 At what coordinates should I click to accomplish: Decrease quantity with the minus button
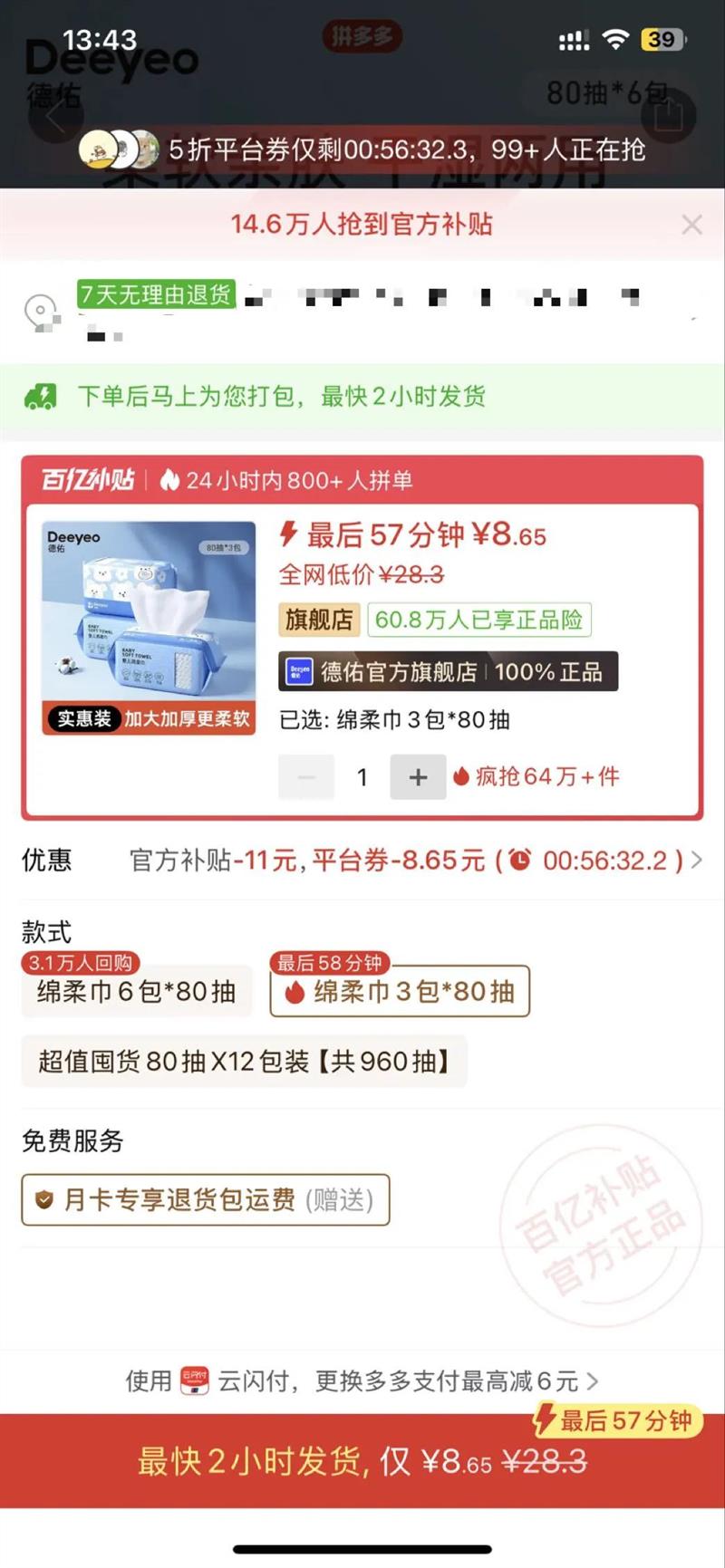306,777
